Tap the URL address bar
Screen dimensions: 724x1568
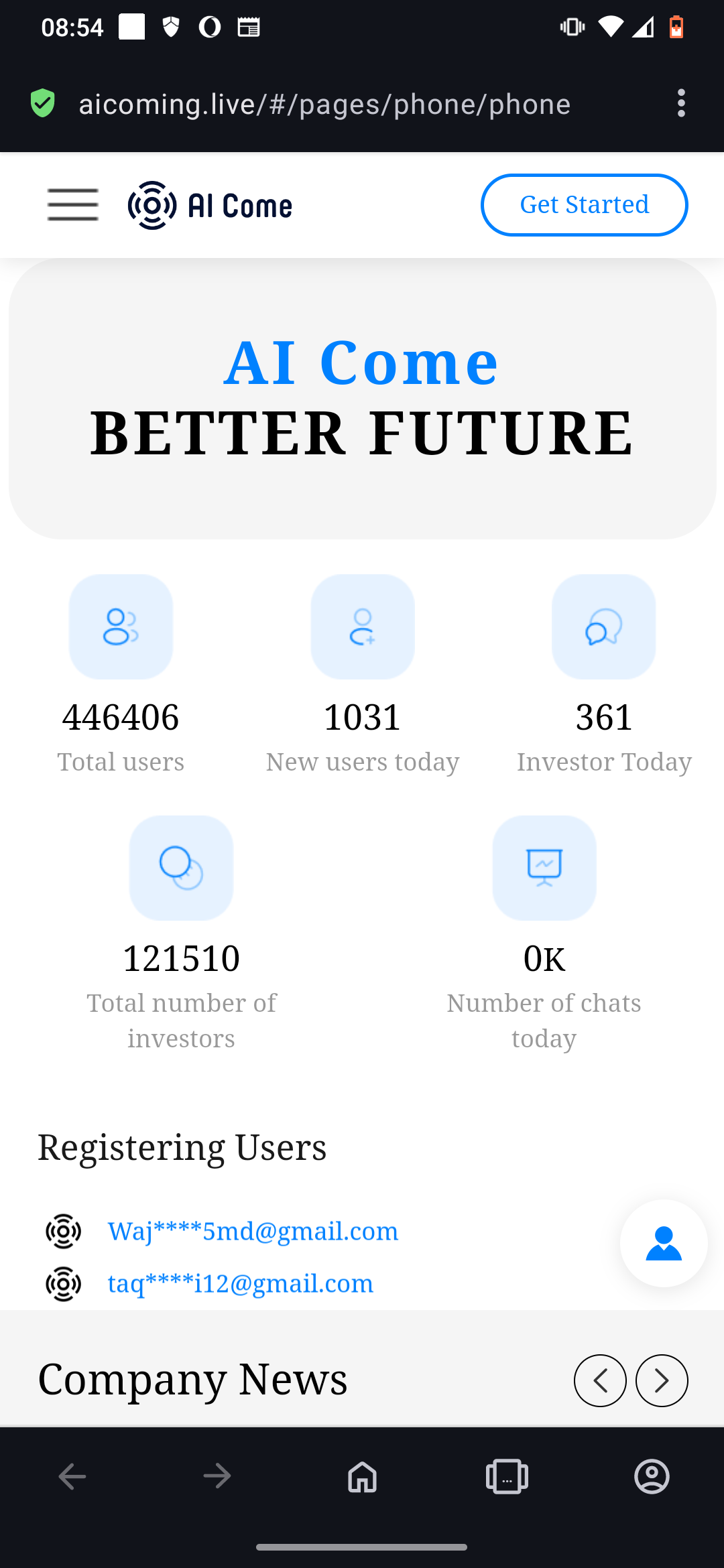324,105
